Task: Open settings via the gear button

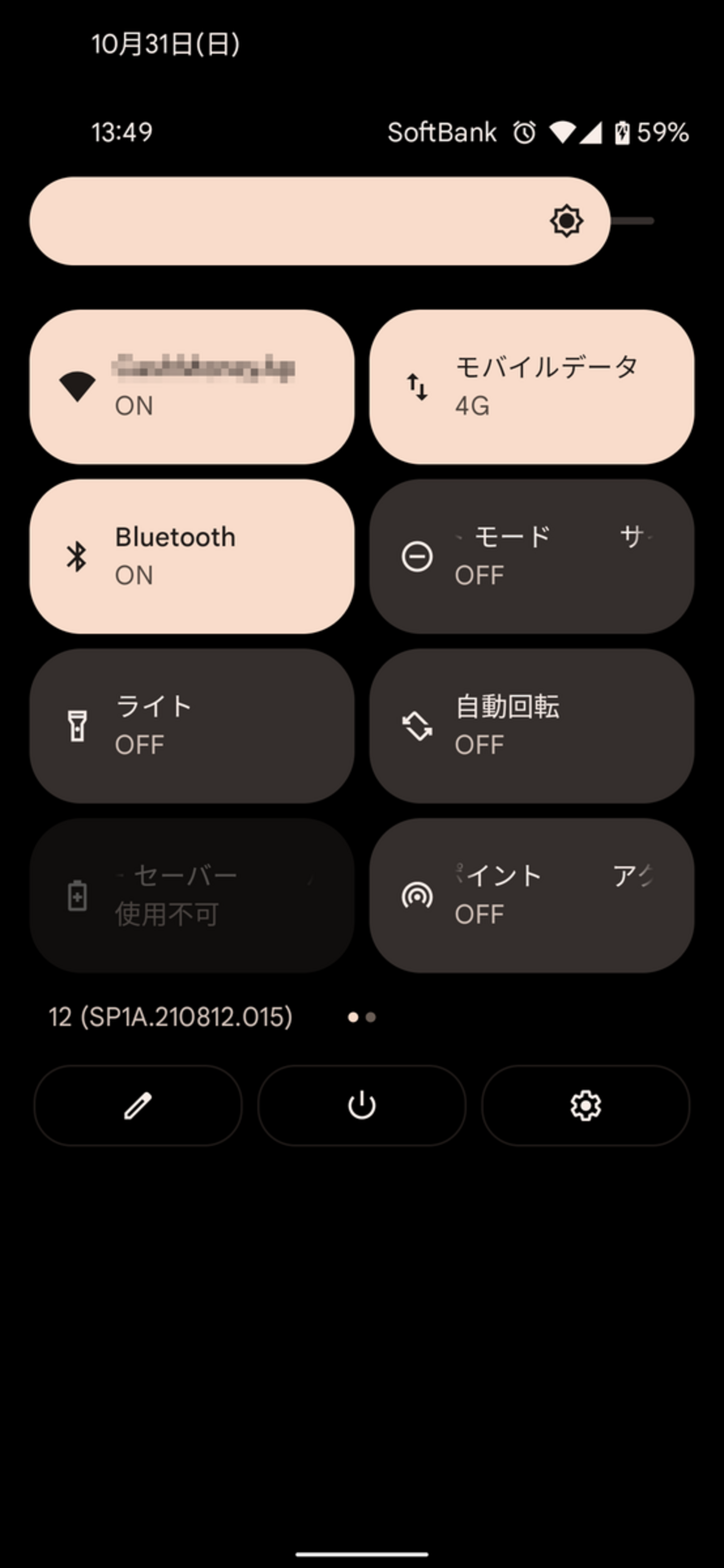Action: click(x=585, y=1105)
